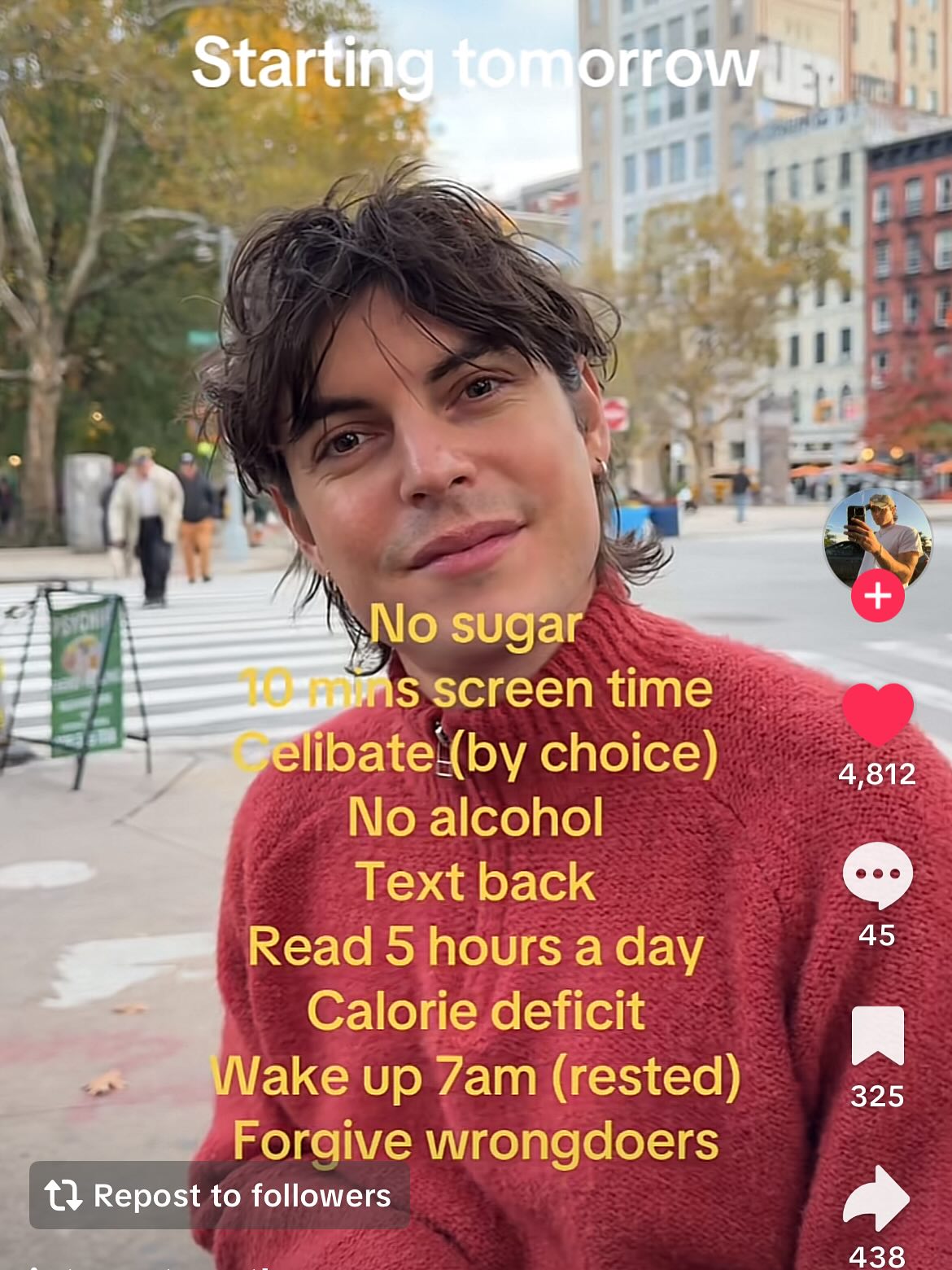Tap Repost to followers
Image resolution: width=952 pixels, height=1270 pixels.
pyautogui.click(x=219, y=1195)
